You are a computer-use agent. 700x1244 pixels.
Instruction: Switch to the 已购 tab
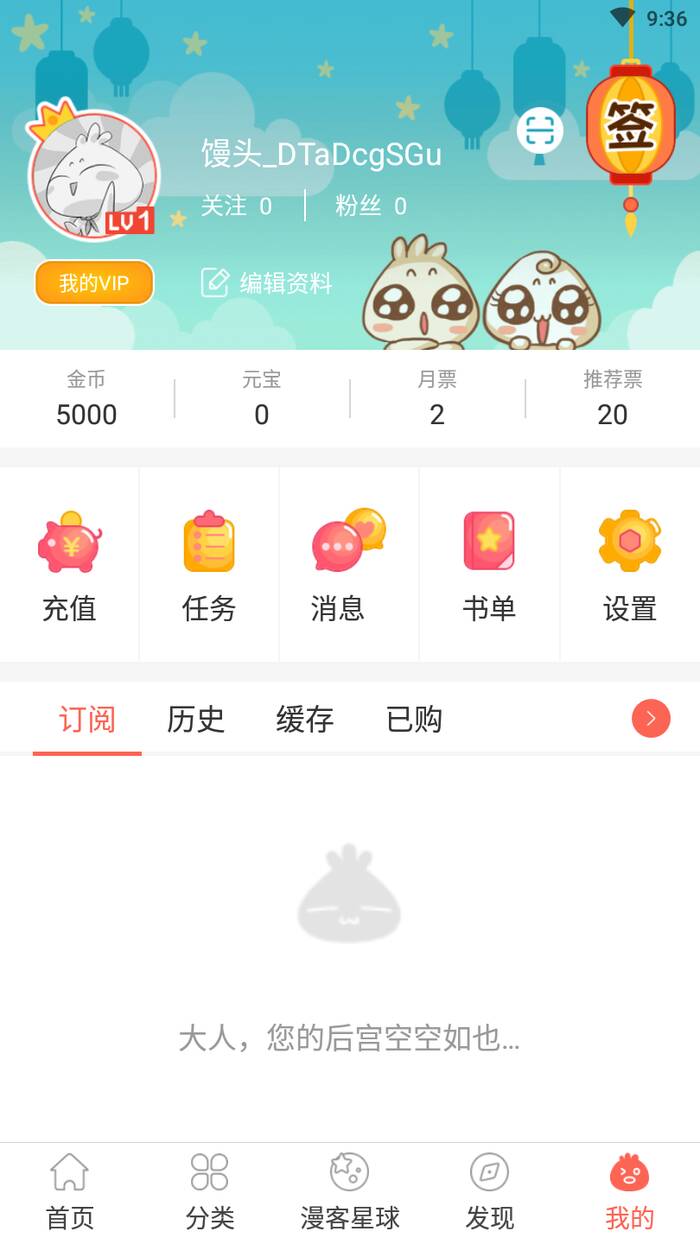(414, 719)
